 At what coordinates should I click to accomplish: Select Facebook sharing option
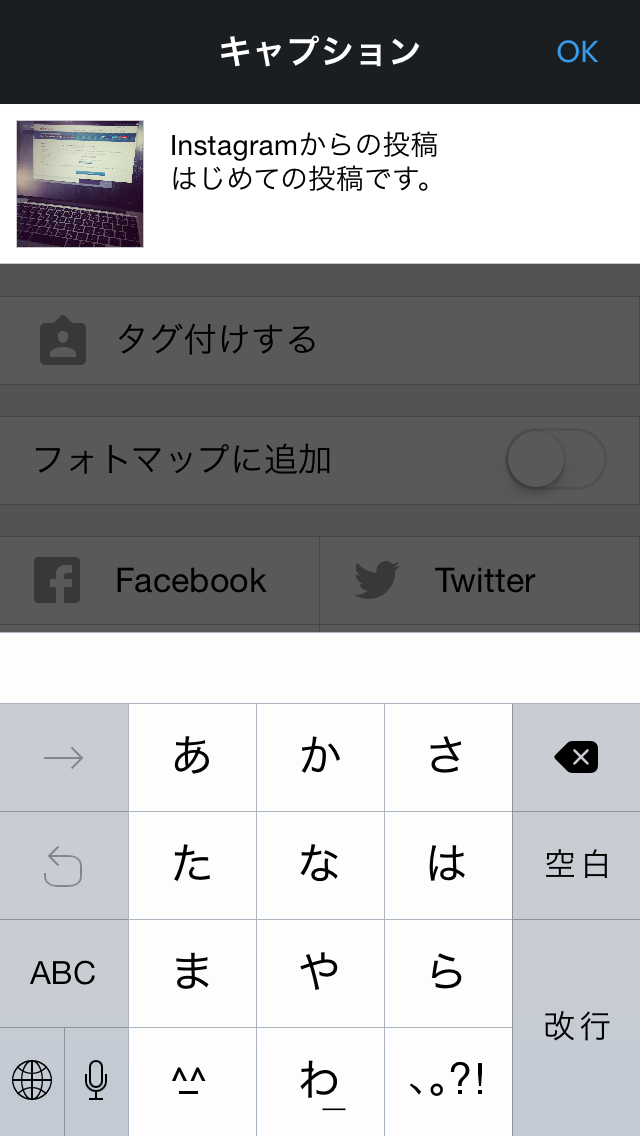(x=159, y=581)
